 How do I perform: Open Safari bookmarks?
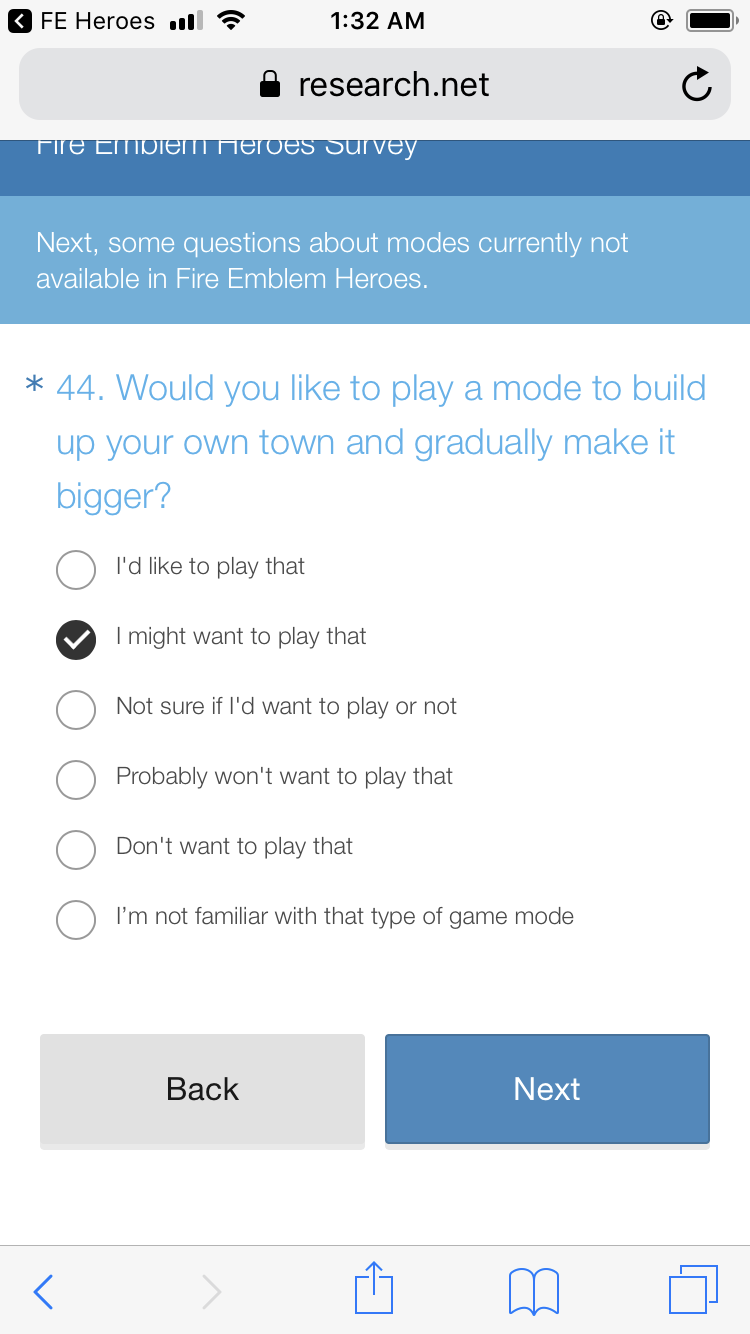[533, 1290]
